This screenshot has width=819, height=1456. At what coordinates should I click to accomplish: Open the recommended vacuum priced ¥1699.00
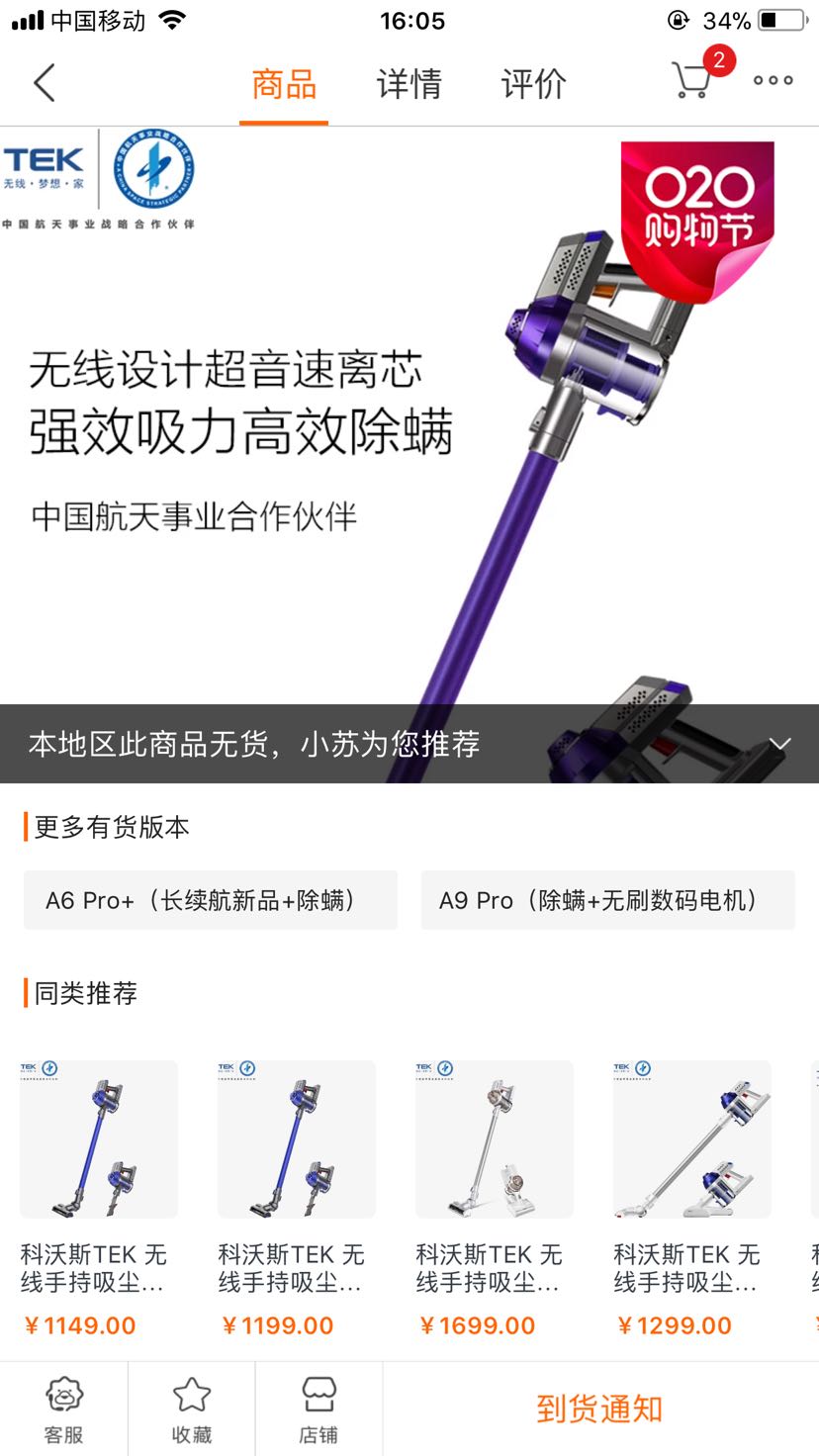coord(495,1139)
